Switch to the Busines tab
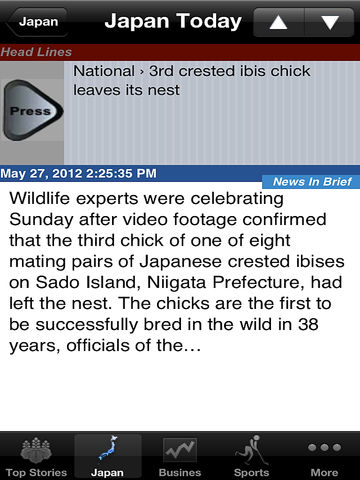 (180, 456)
